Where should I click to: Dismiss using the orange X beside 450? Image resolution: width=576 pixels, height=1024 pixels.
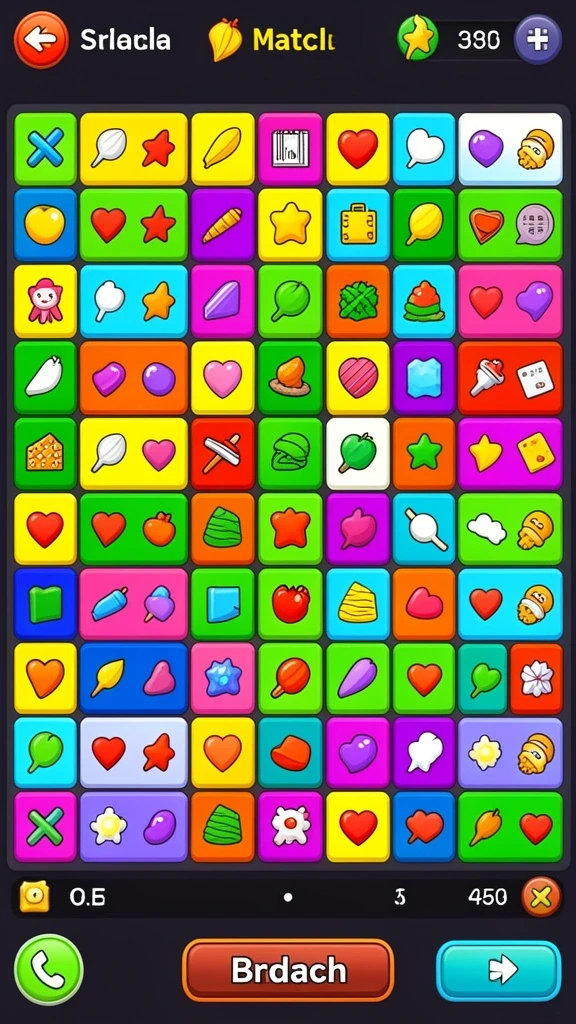coord(541,897)
